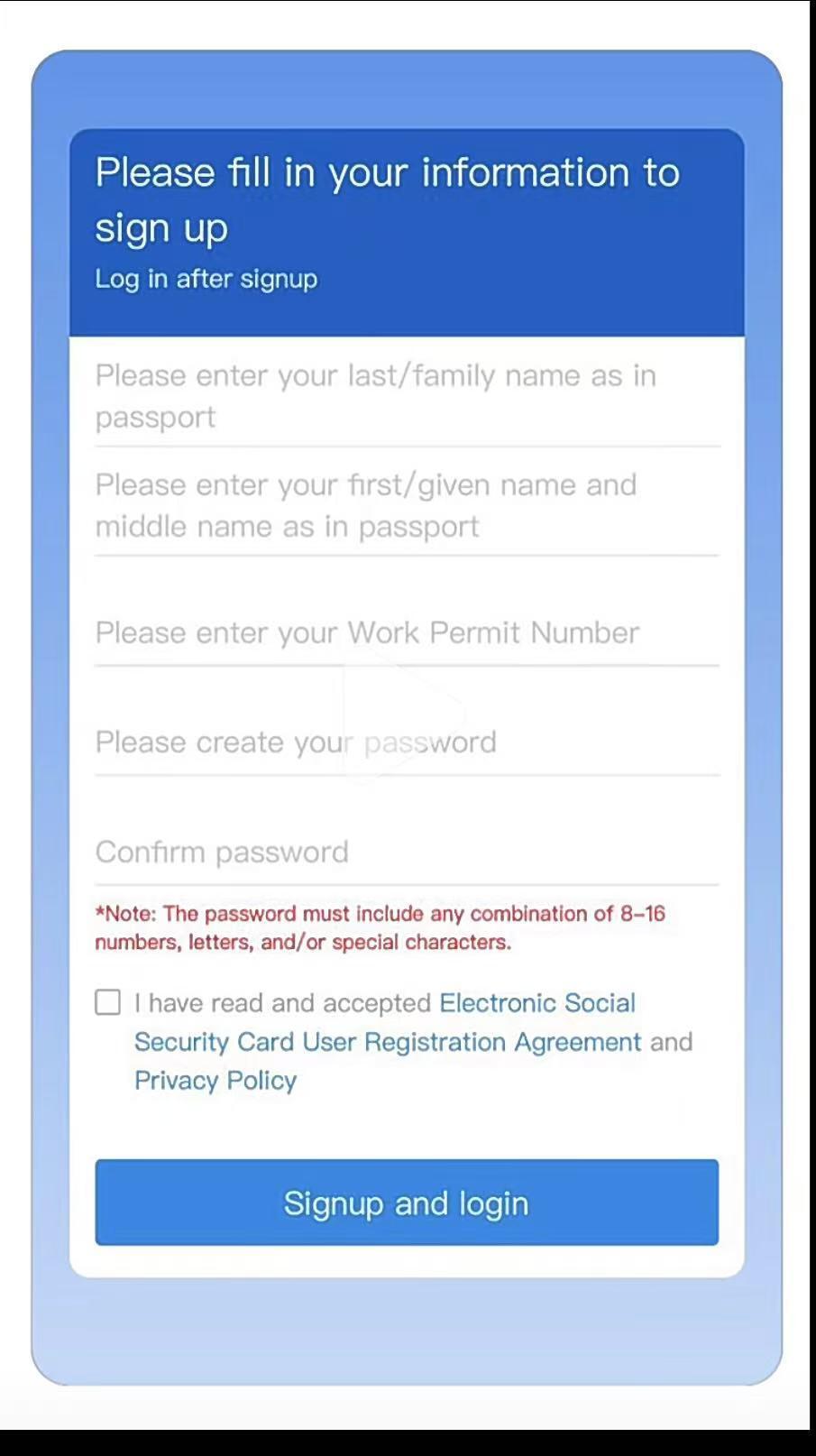
Task: Focus the Confirm password field
Action: pyautogui.click(x=406, y=852)
